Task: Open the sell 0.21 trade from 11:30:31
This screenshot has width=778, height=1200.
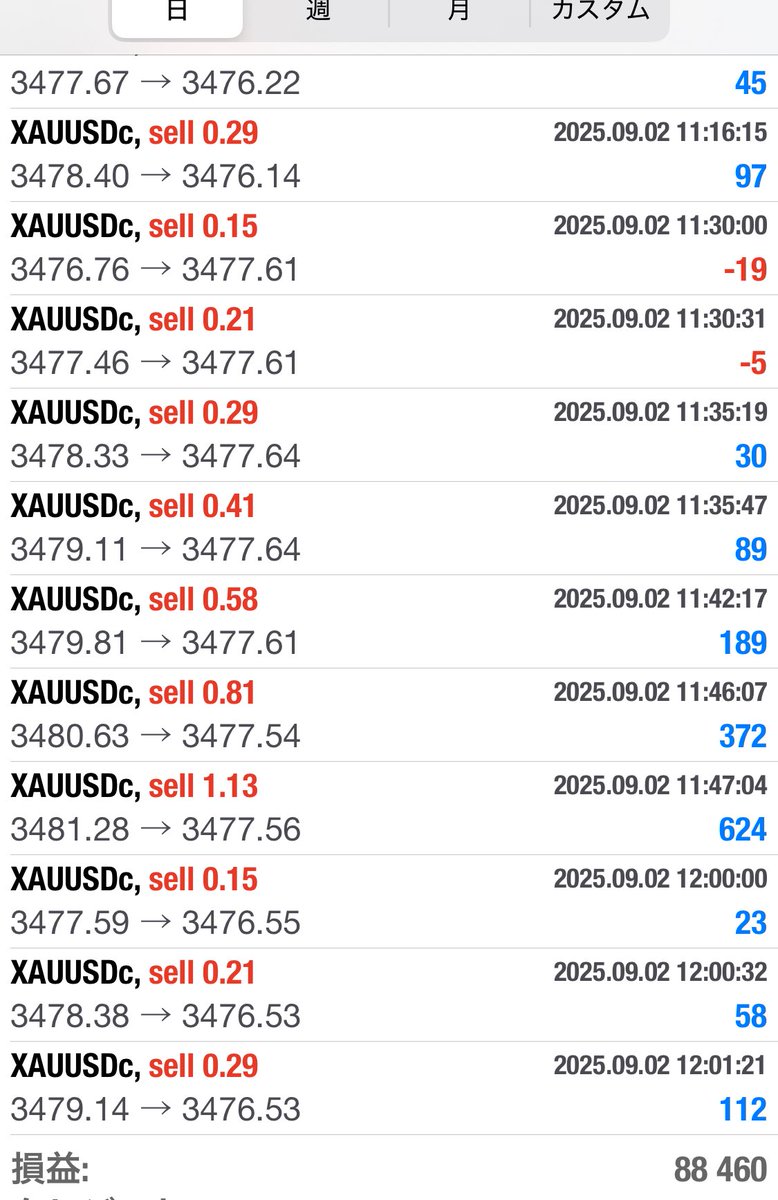Action: pyautogui.click(x=388, y=341)
